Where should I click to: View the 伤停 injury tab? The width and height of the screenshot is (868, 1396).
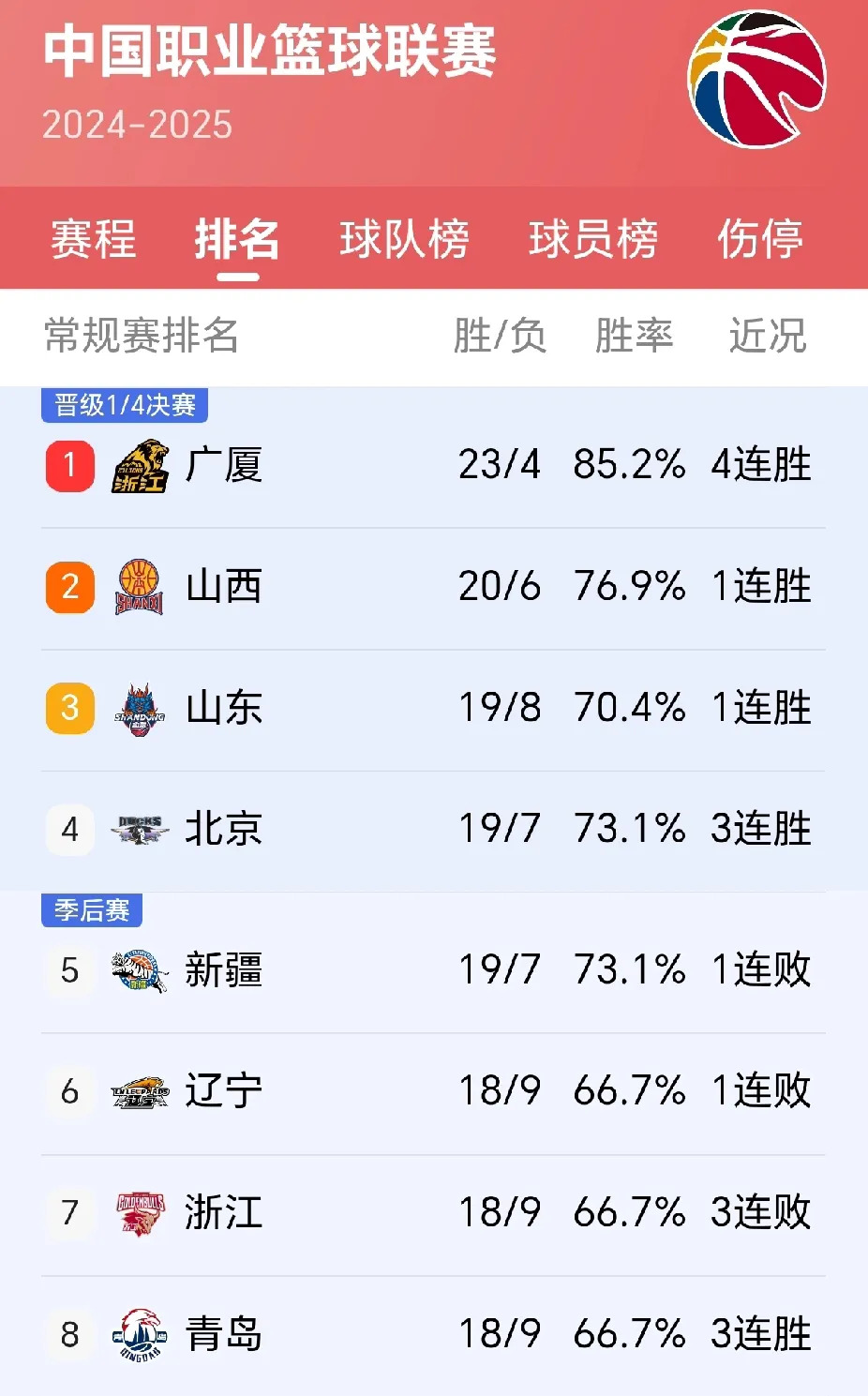coord(759,241)
